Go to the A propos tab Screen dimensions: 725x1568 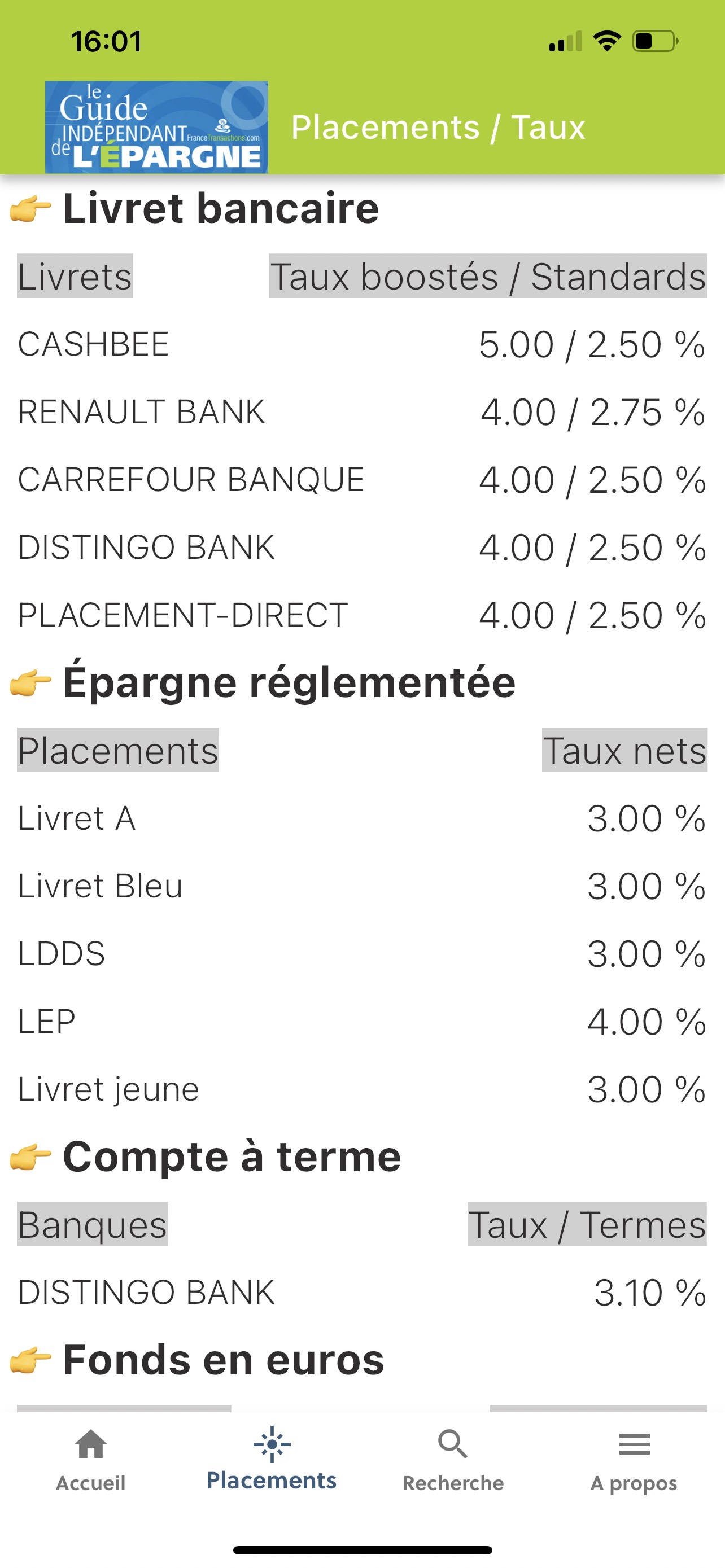(x=634, y=1460)
